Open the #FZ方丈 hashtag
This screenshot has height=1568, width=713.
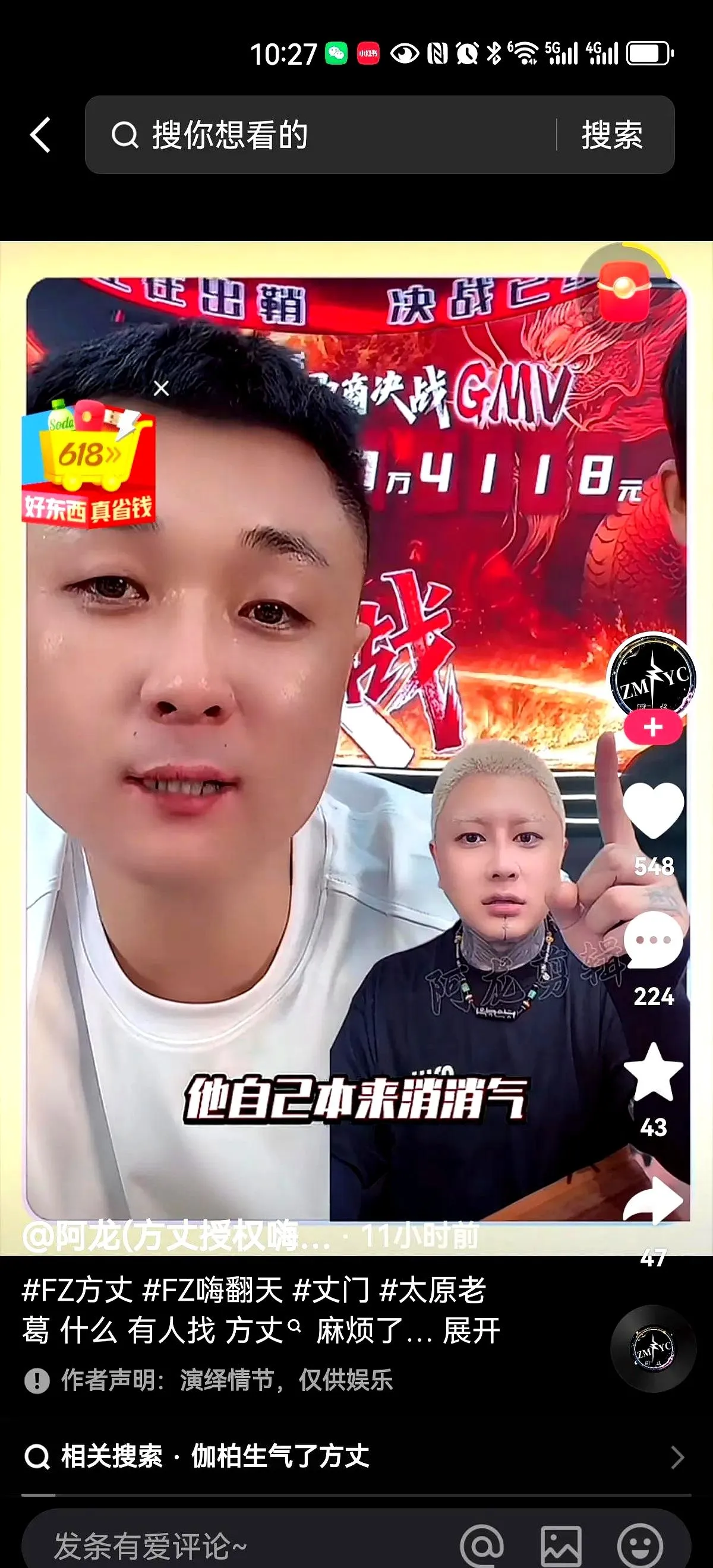pos(77,1290)
